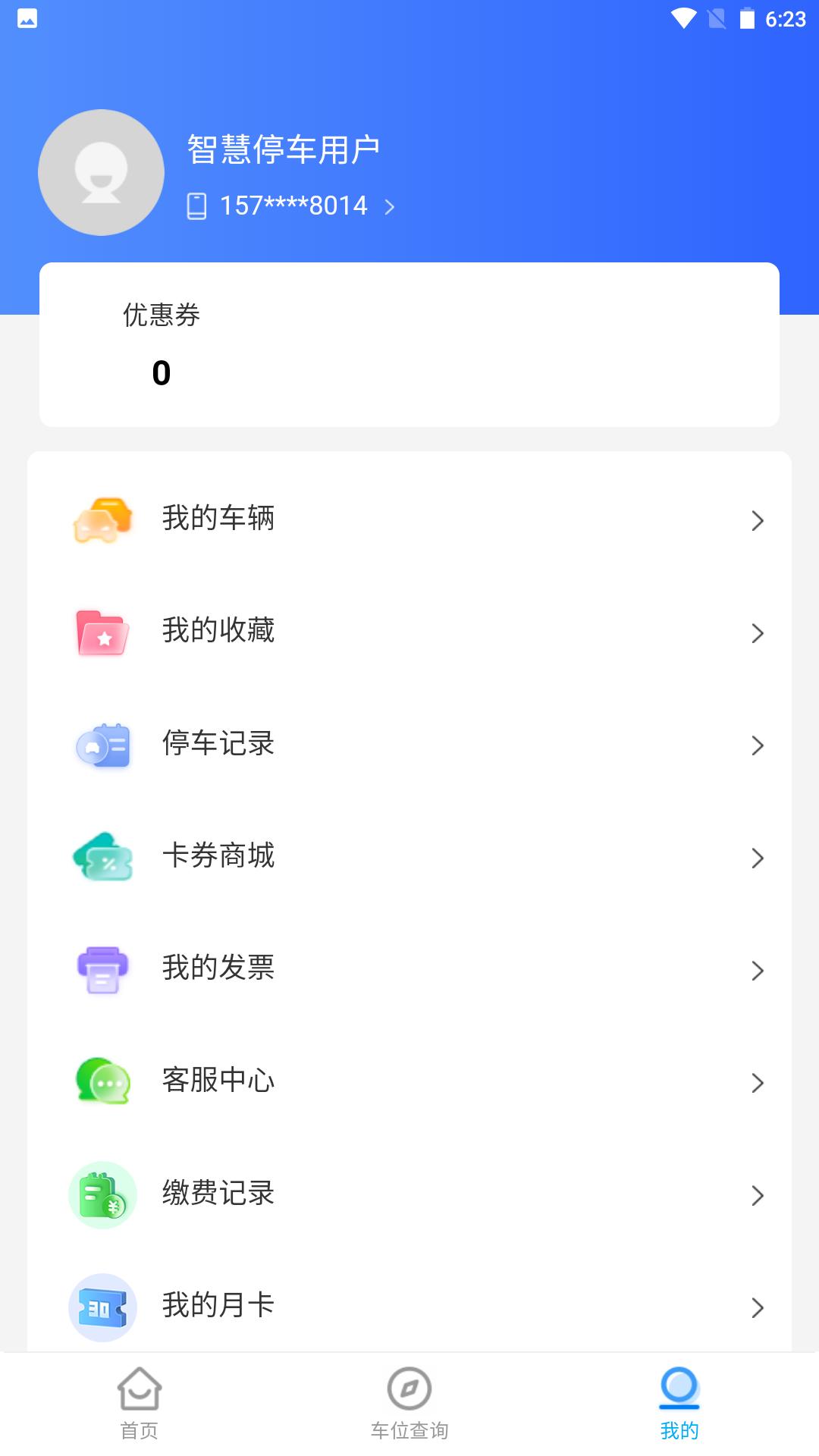The height and width of the screenshot is (1456, 819).
Task: Select the 缴费记录 wallet icon
Action: (103, 1194)
